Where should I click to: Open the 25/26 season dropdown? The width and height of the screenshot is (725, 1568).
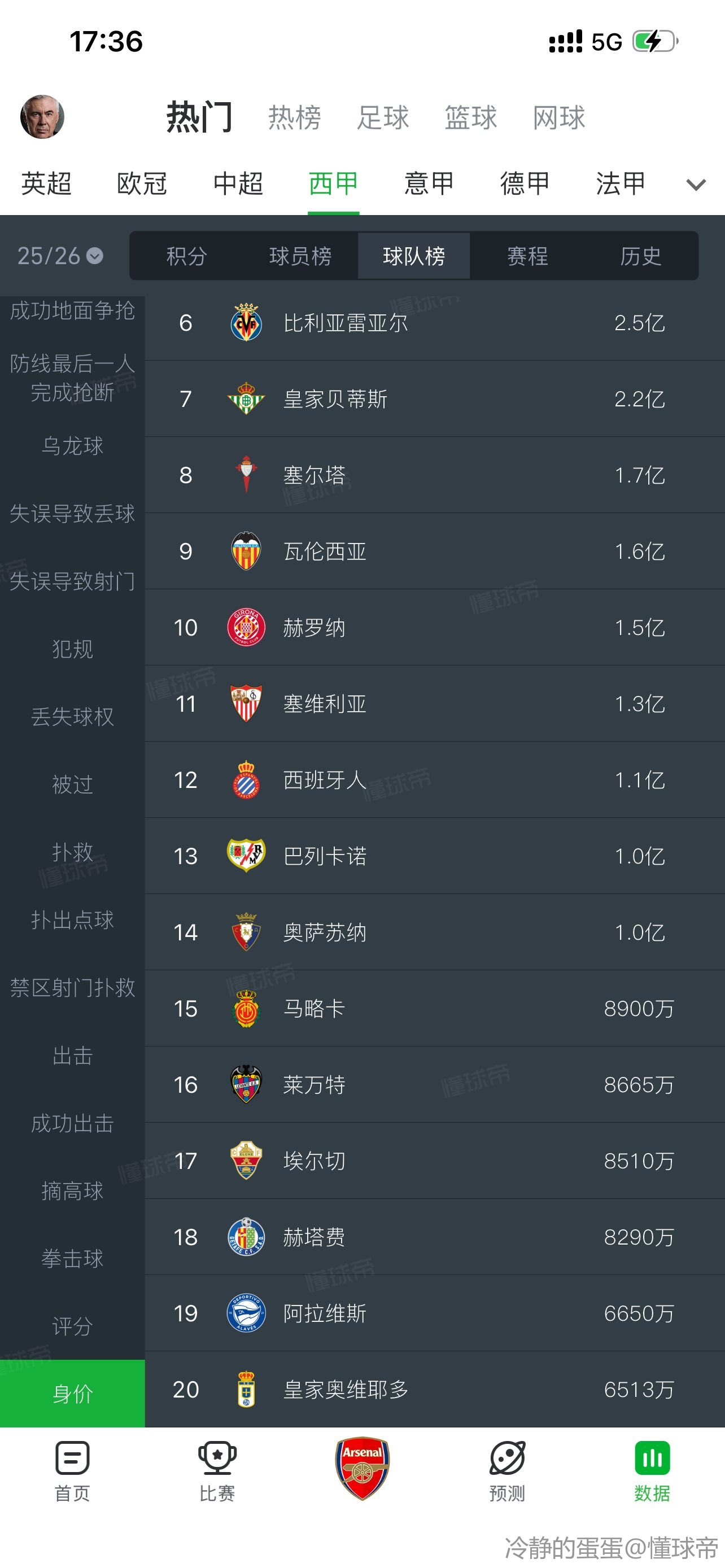[x=60, y=256]
